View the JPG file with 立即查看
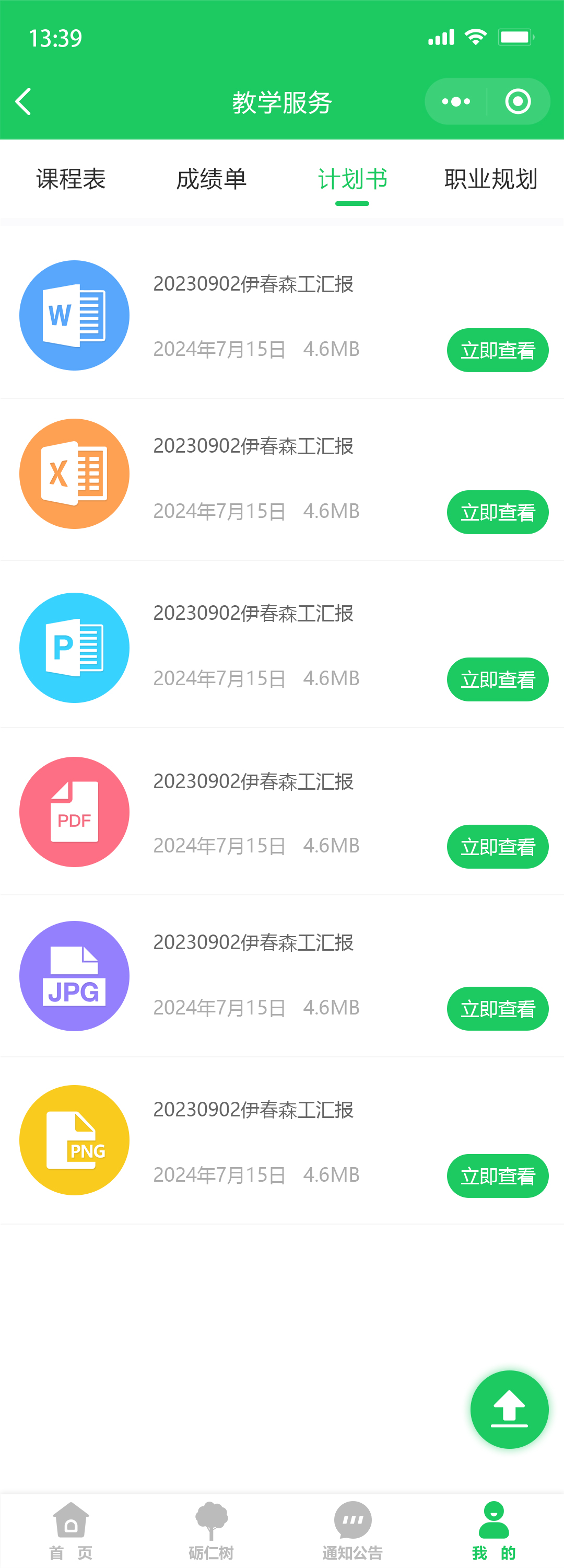Screen dimensions: 564x1568 497,1009
